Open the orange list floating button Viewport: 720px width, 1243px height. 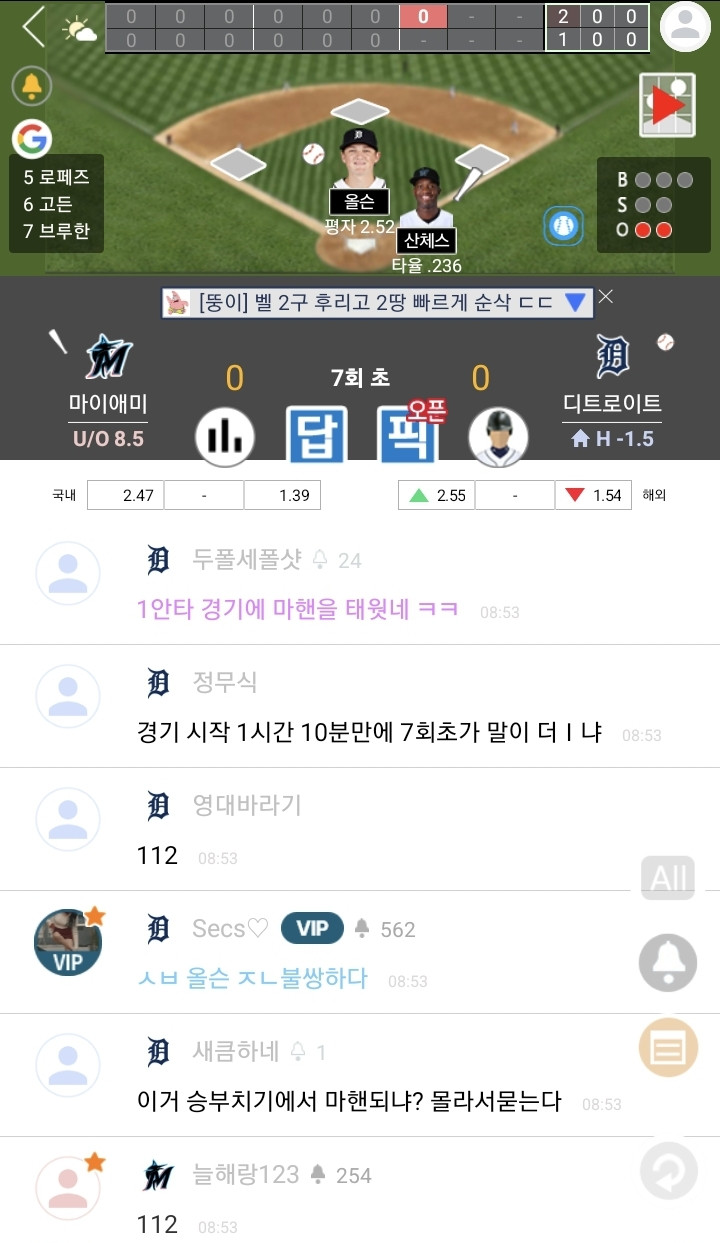[668, 1047]
